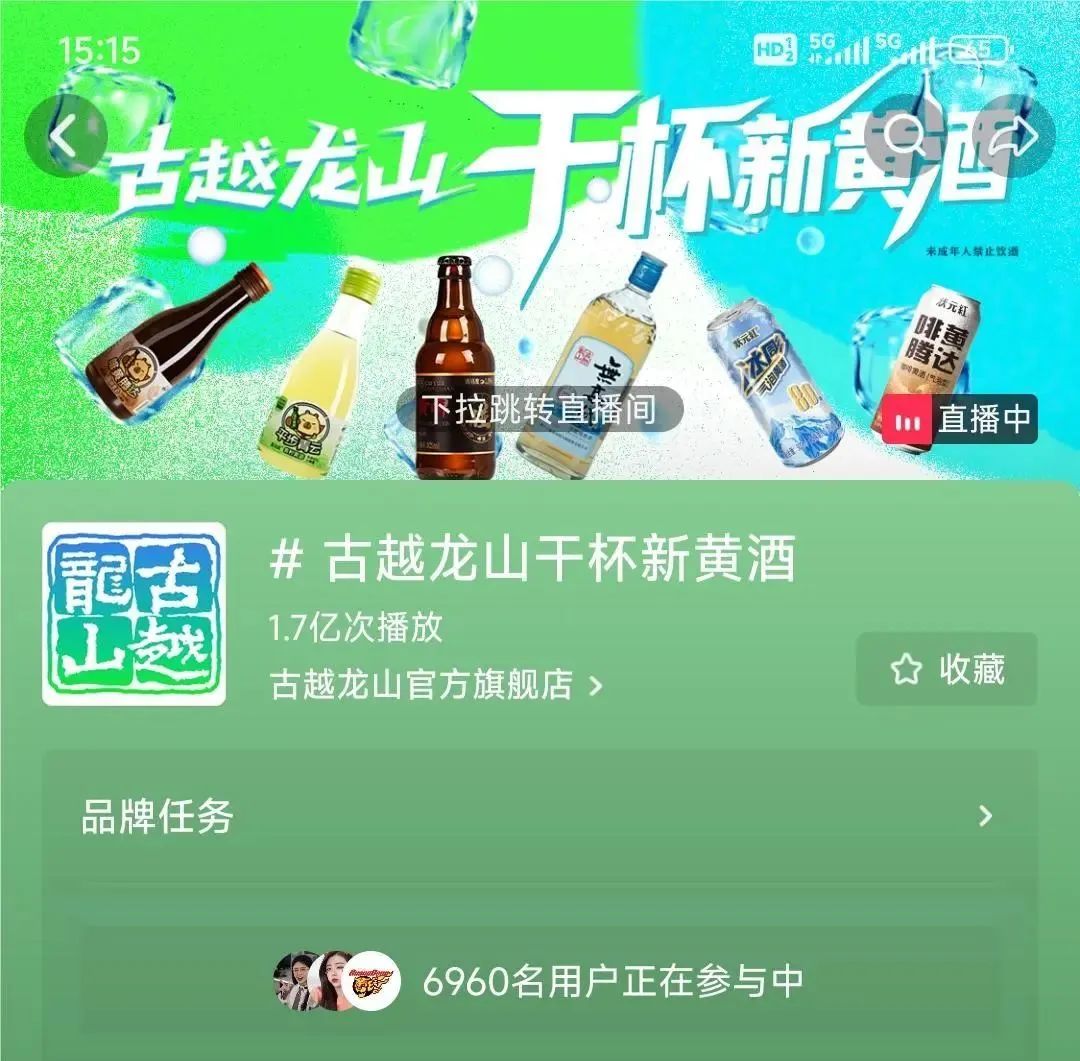Tap 收藏 to favorite this topic

click(946, 669)
